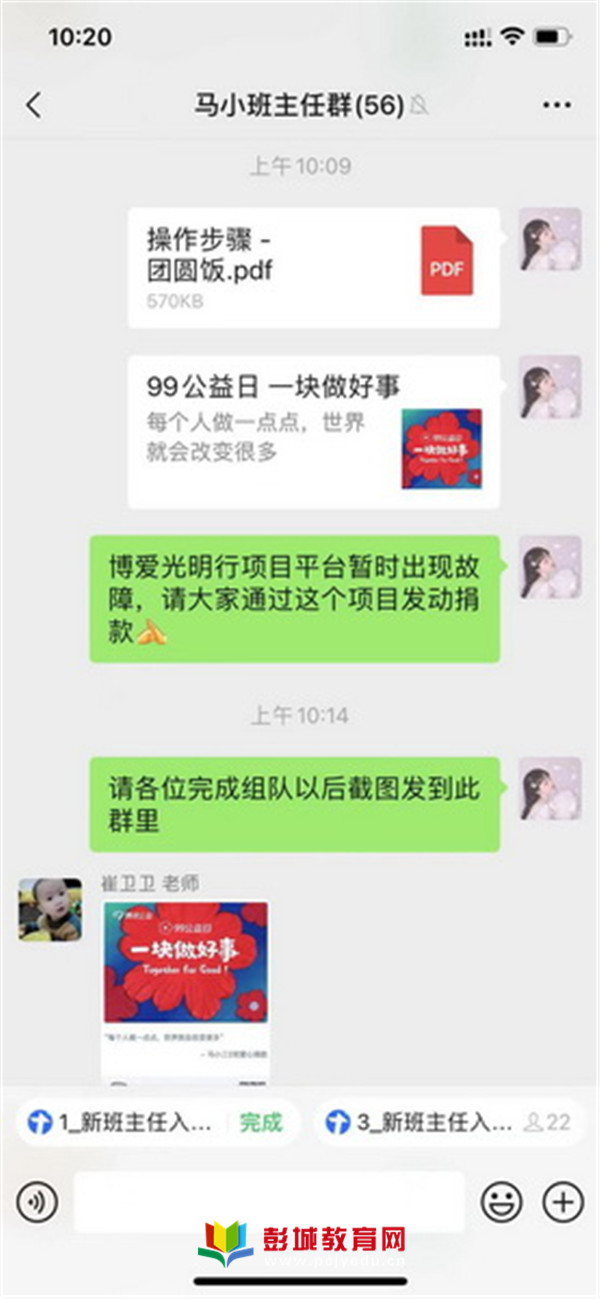
Task: Open the group chat overflow menu
Action: point(556,105)
